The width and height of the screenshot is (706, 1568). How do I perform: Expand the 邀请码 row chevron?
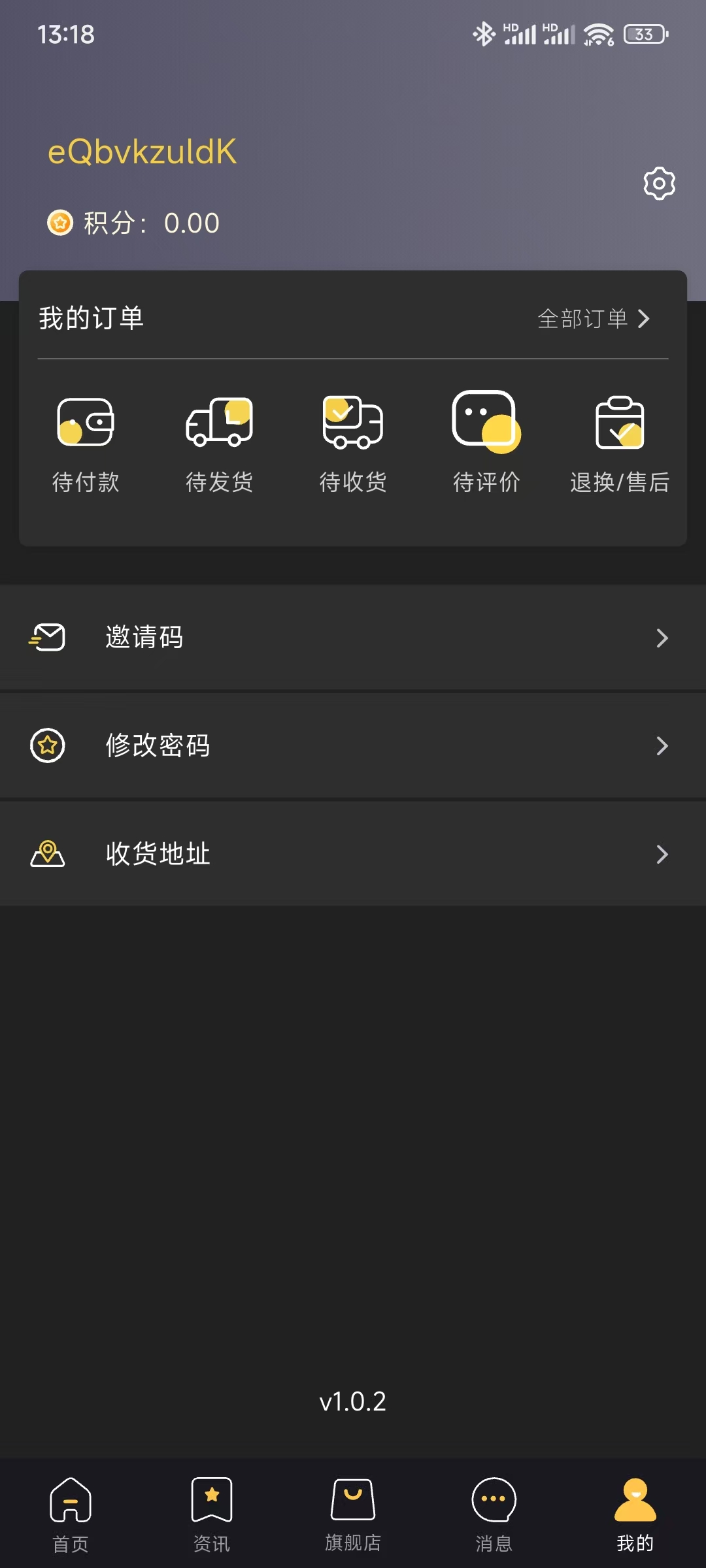[x=663, y=638]
